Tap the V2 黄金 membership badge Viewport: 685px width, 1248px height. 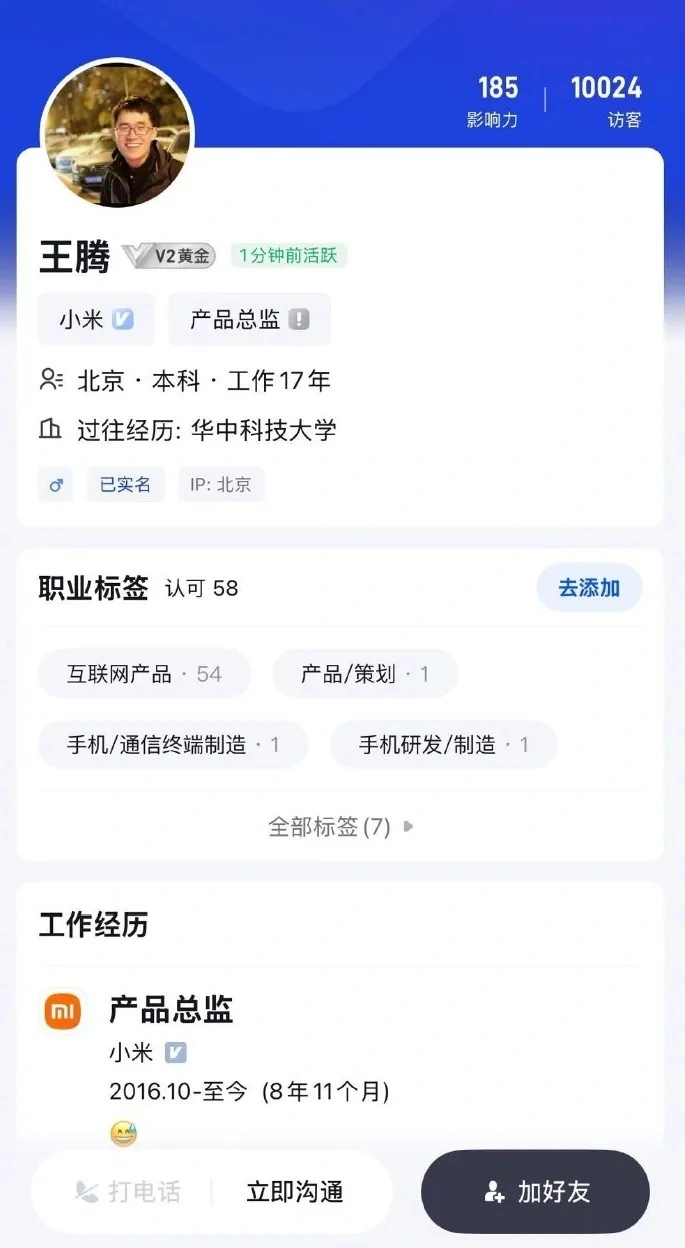coord(169,256)
